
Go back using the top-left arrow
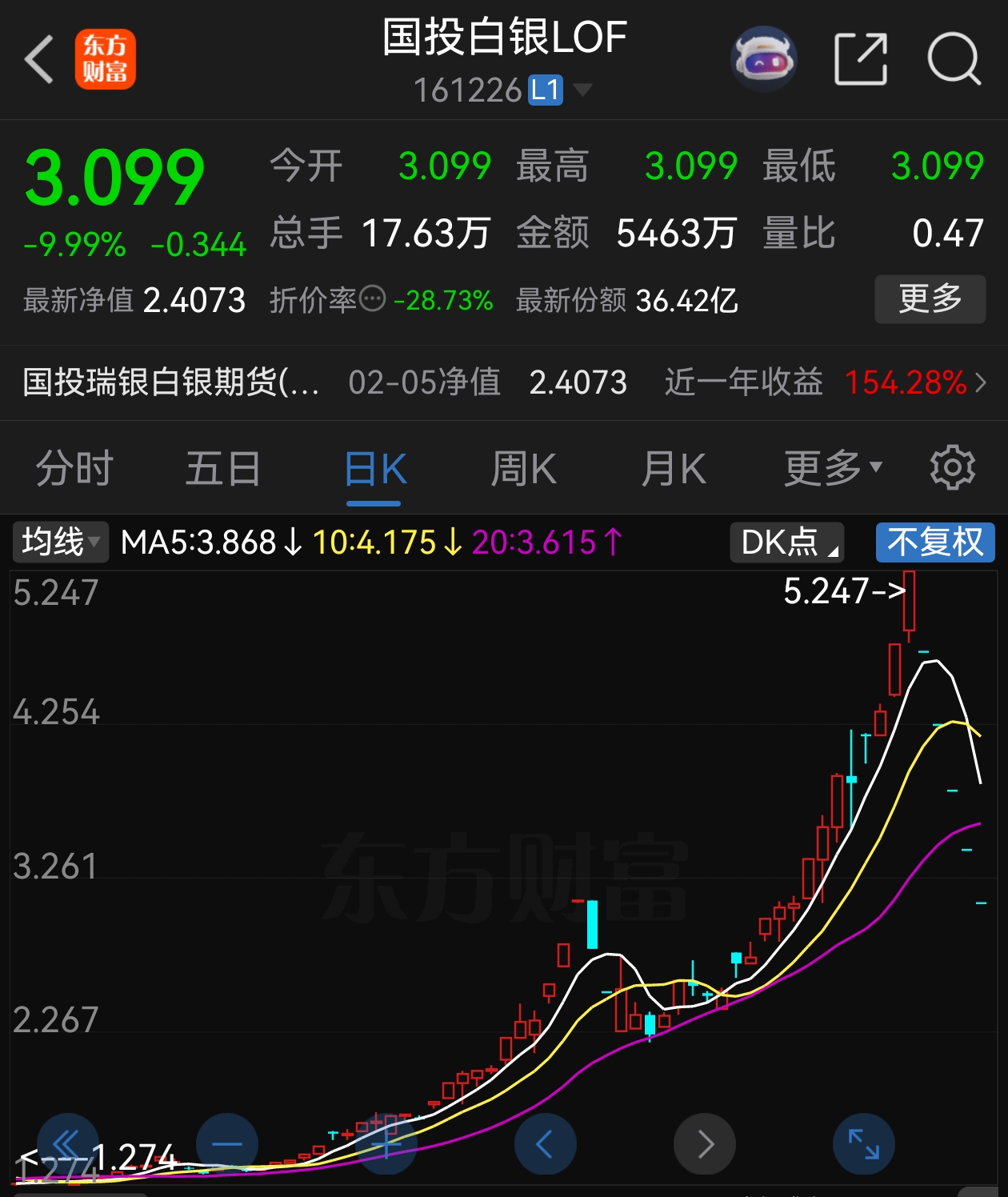tap(38, 59)
